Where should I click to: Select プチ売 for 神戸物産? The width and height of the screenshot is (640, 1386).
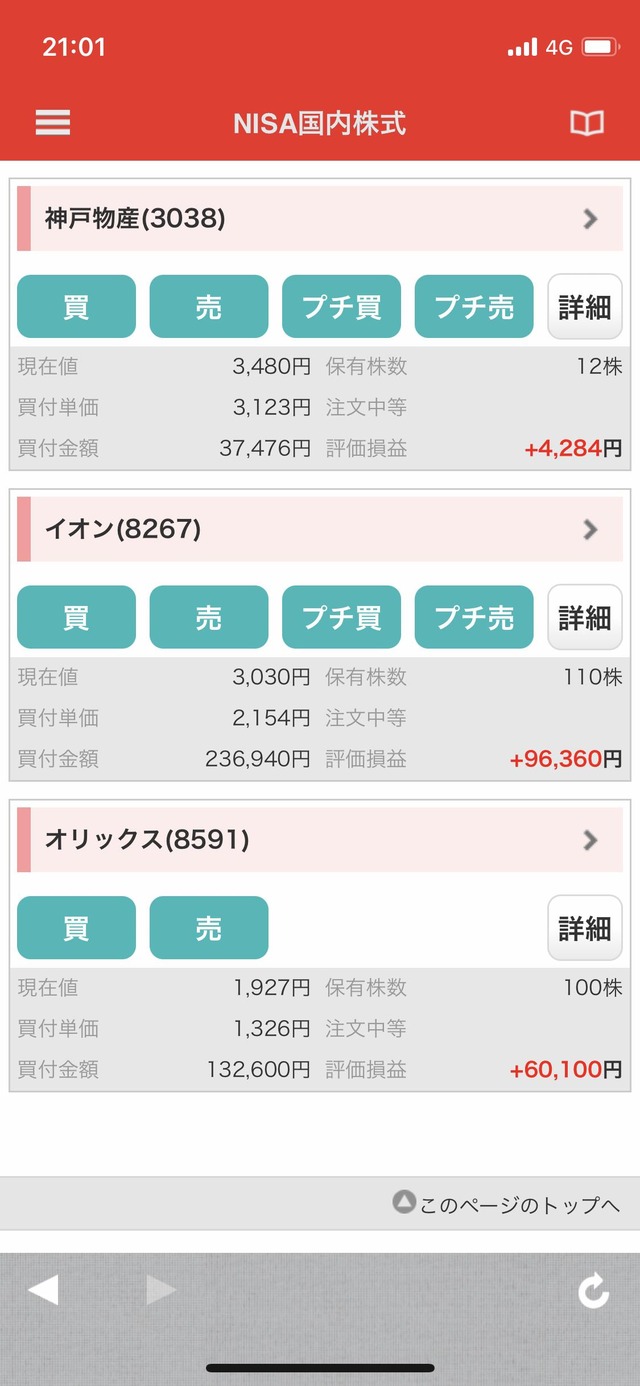(x=474, y=306)
